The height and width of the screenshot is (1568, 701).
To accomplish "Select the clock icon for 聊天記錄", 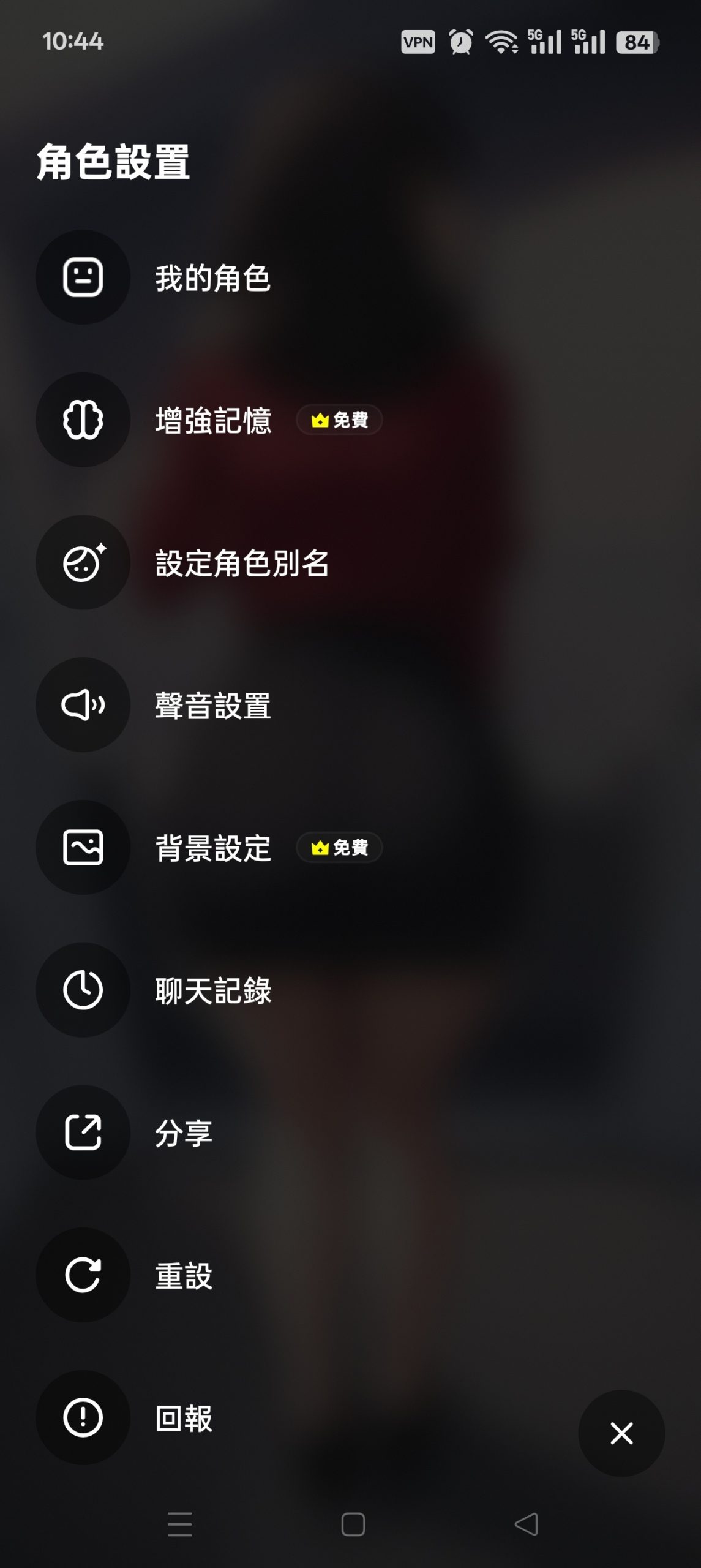I will (x=83, y=990).
